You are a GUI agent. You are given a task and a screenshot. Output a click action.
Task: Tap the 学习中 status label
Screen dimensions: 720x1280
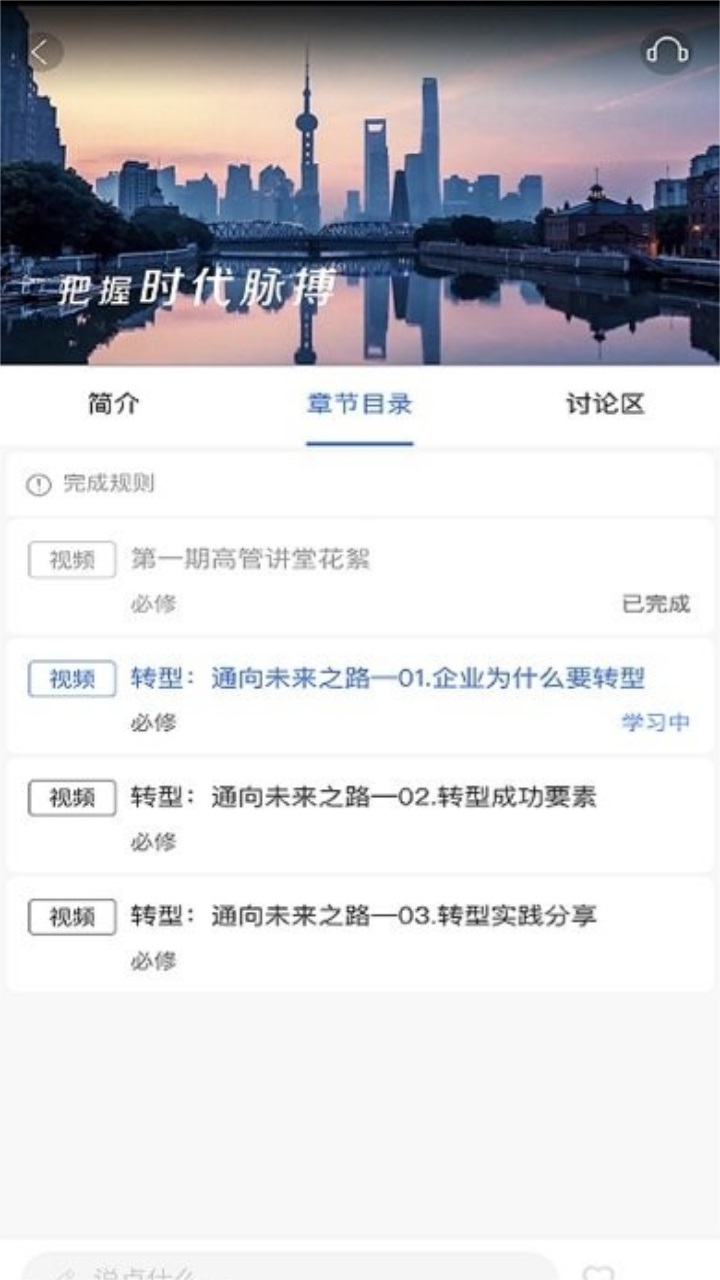[x=655, y=721]
